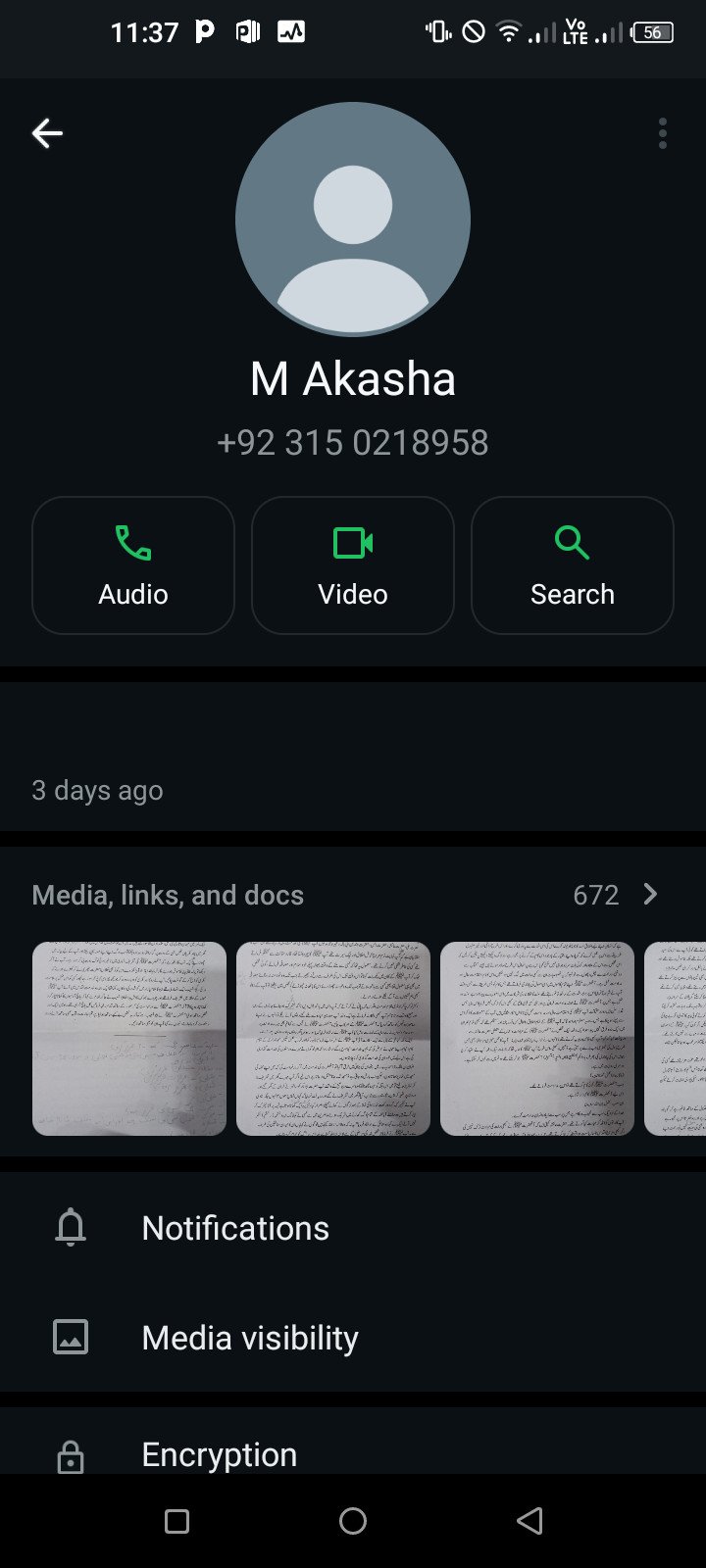706x1568 pixels.
Task: Open the third media document thumbnail
Action: pos(537,1039)
